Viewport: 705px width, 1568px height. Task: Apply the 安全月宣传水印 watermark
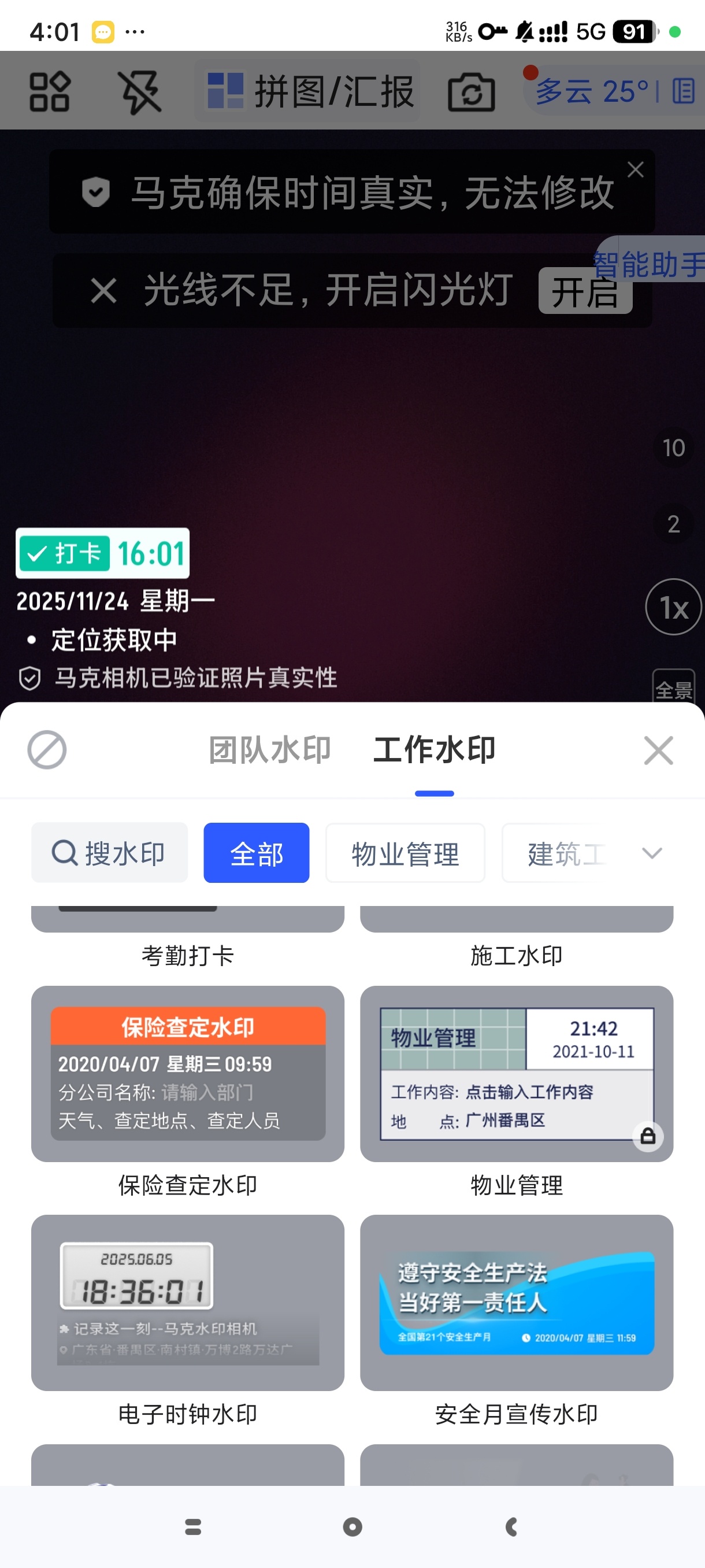pos(517,1303)
